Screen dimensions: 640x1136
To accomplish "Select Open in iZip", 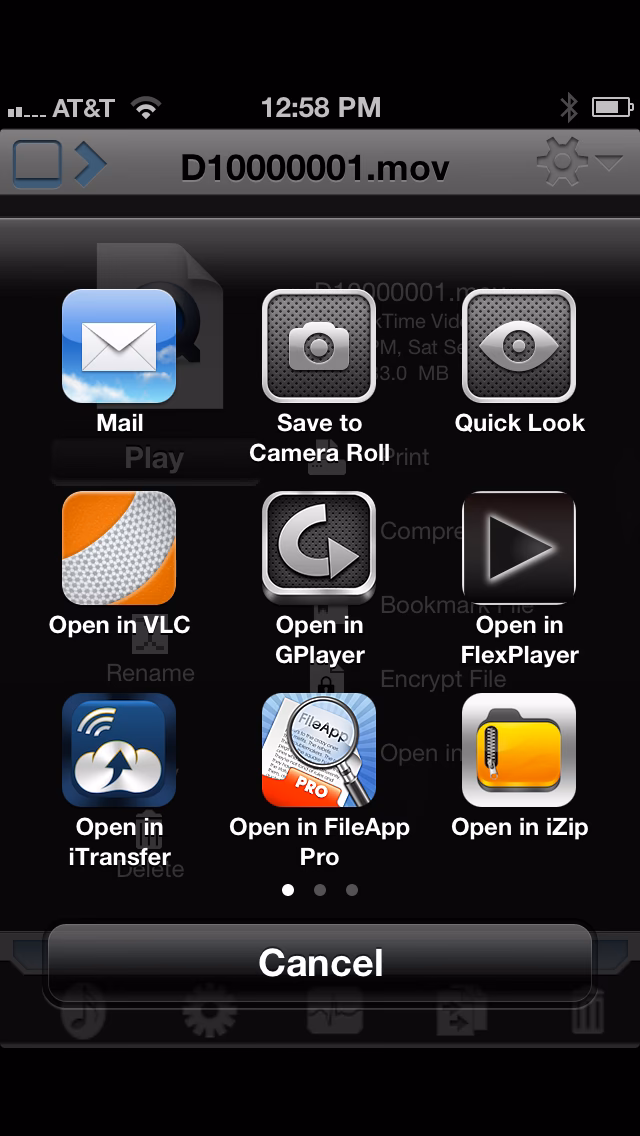I will coord(519,750).
